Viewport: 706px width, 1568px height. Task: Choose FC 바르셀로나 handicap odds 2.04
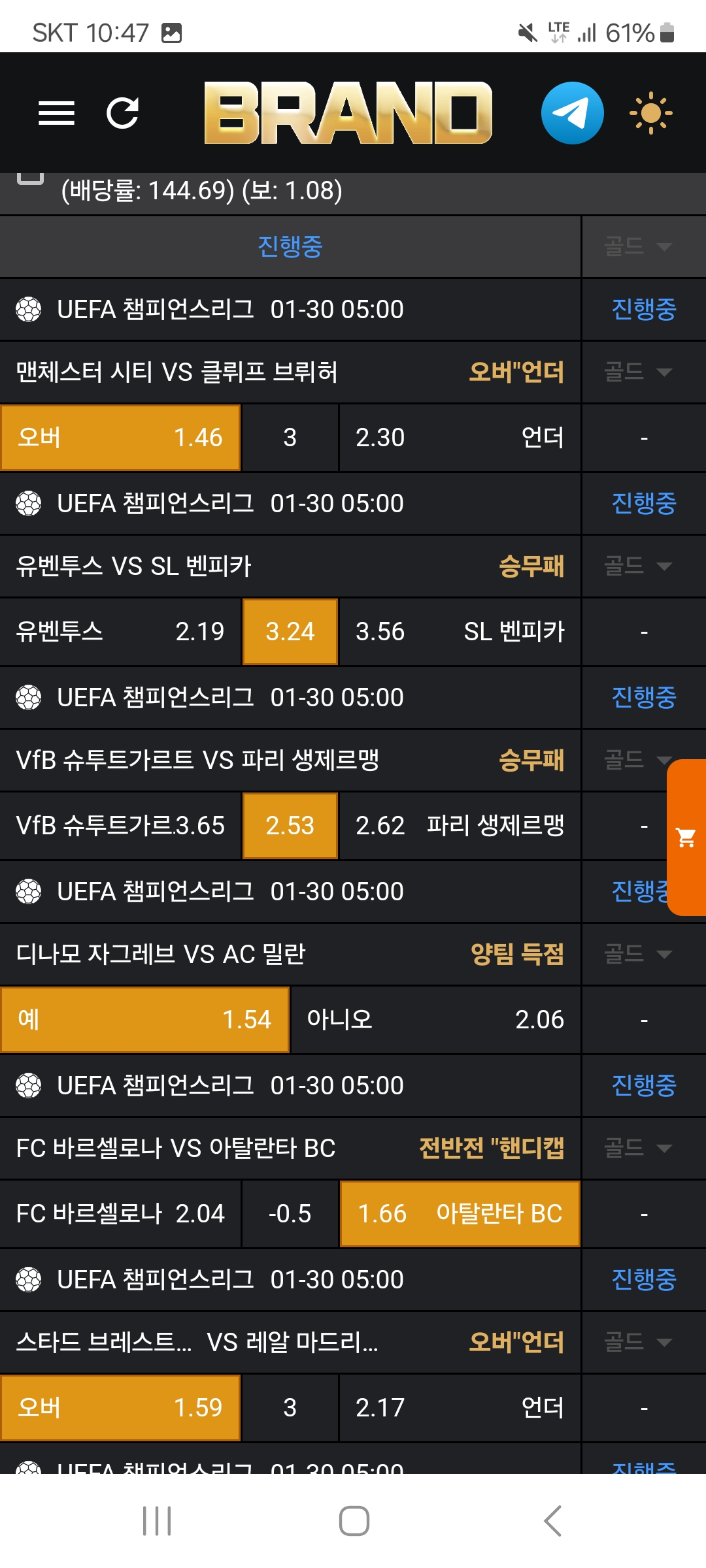pos(121,1214)
